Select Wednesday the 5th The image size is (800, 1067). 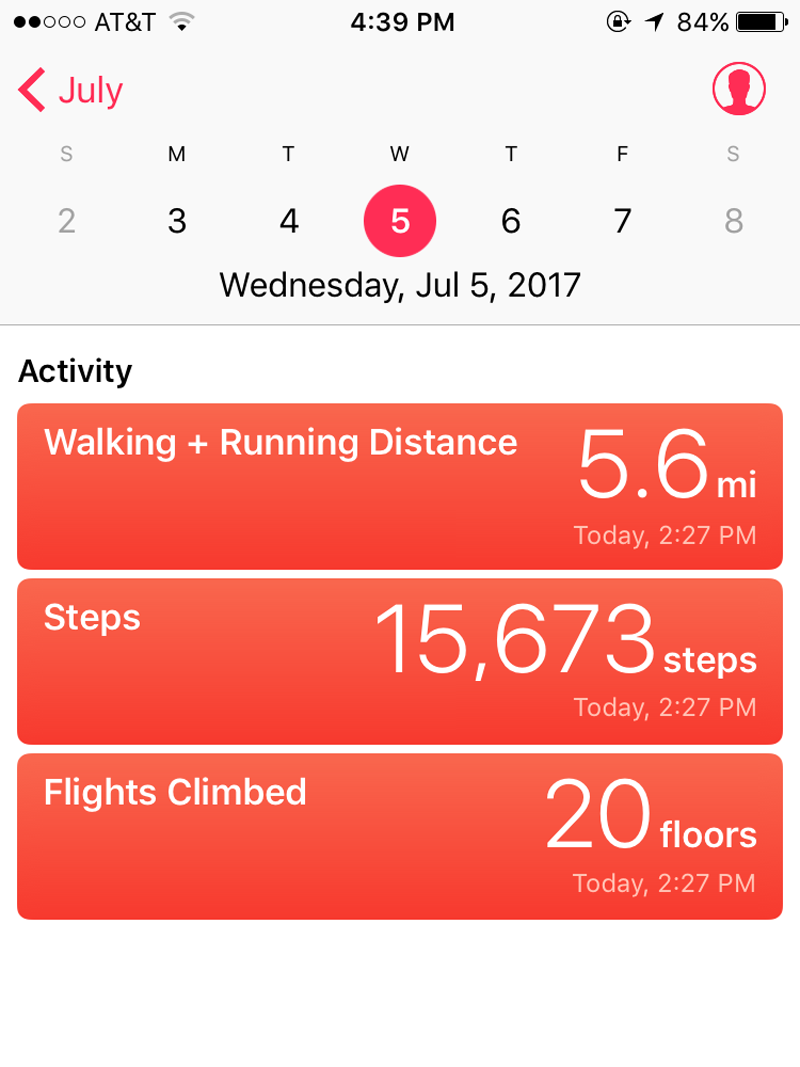pos(400,221)
